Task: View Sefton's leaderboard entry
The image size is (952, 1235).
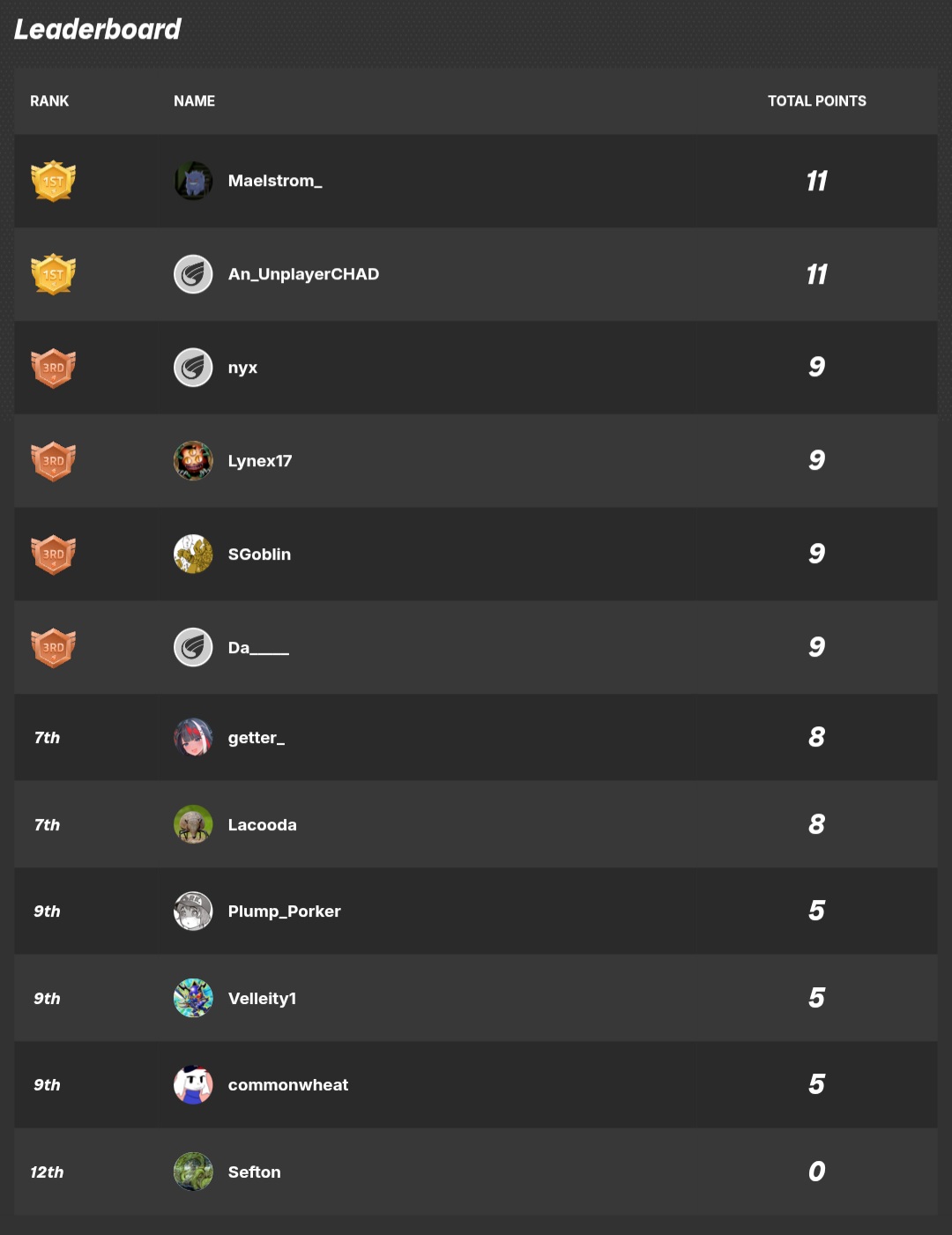Action: tap(254, 1172)
